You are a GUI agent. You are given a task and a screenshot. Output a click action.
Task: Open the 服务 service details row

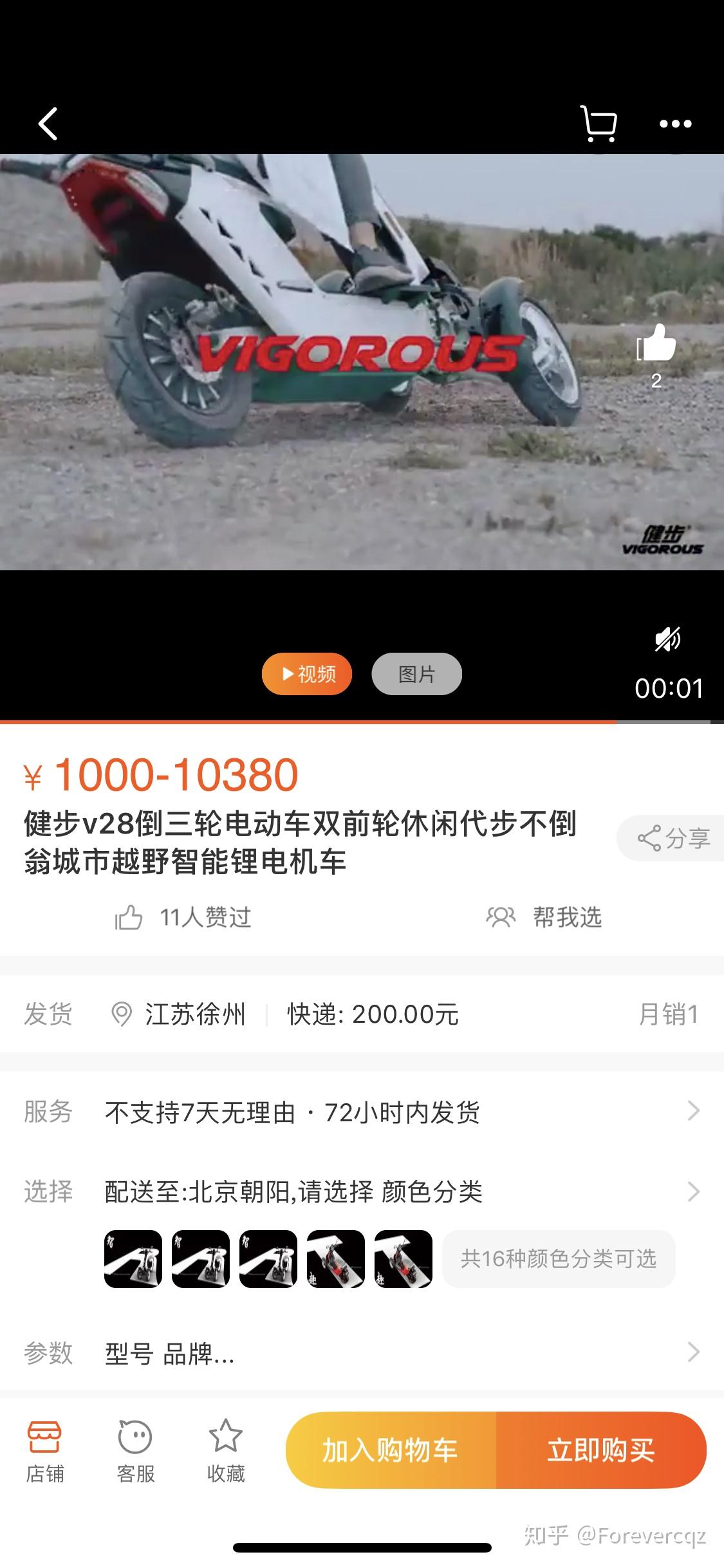click(362, 1112)
